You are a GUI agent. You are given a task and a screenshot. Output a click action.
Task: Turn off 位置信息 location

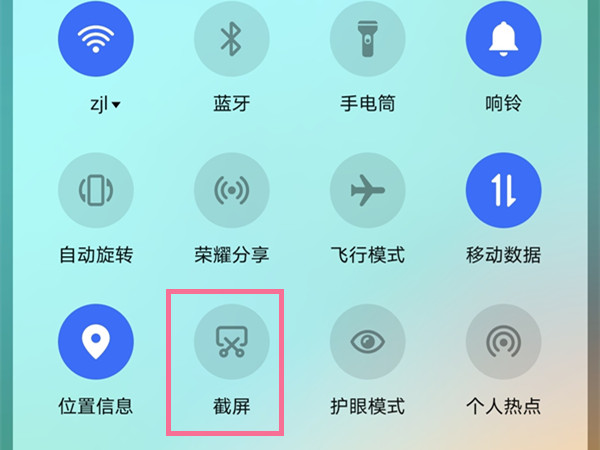point(96,342)
